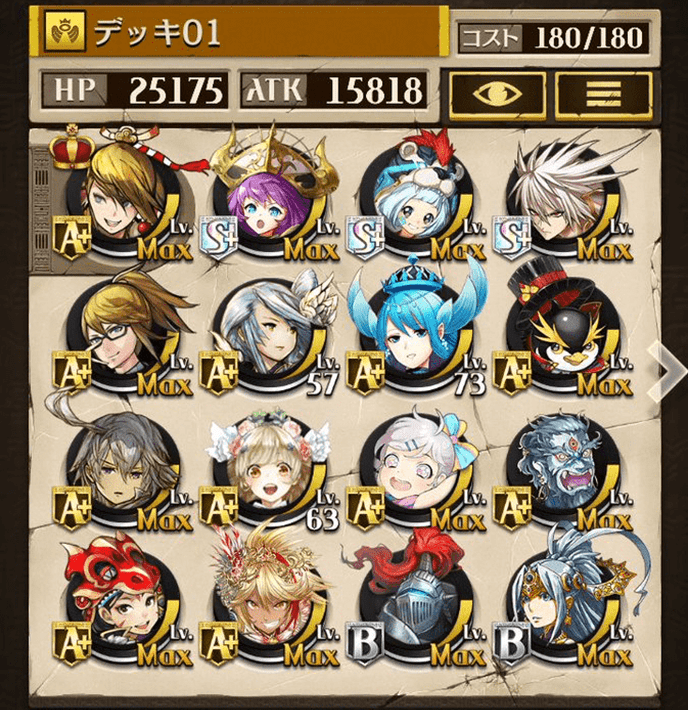Select the red-plumed B rank knight
Image resolution: width=688 pixels, height=710 pixels.
tap(414, 612)
